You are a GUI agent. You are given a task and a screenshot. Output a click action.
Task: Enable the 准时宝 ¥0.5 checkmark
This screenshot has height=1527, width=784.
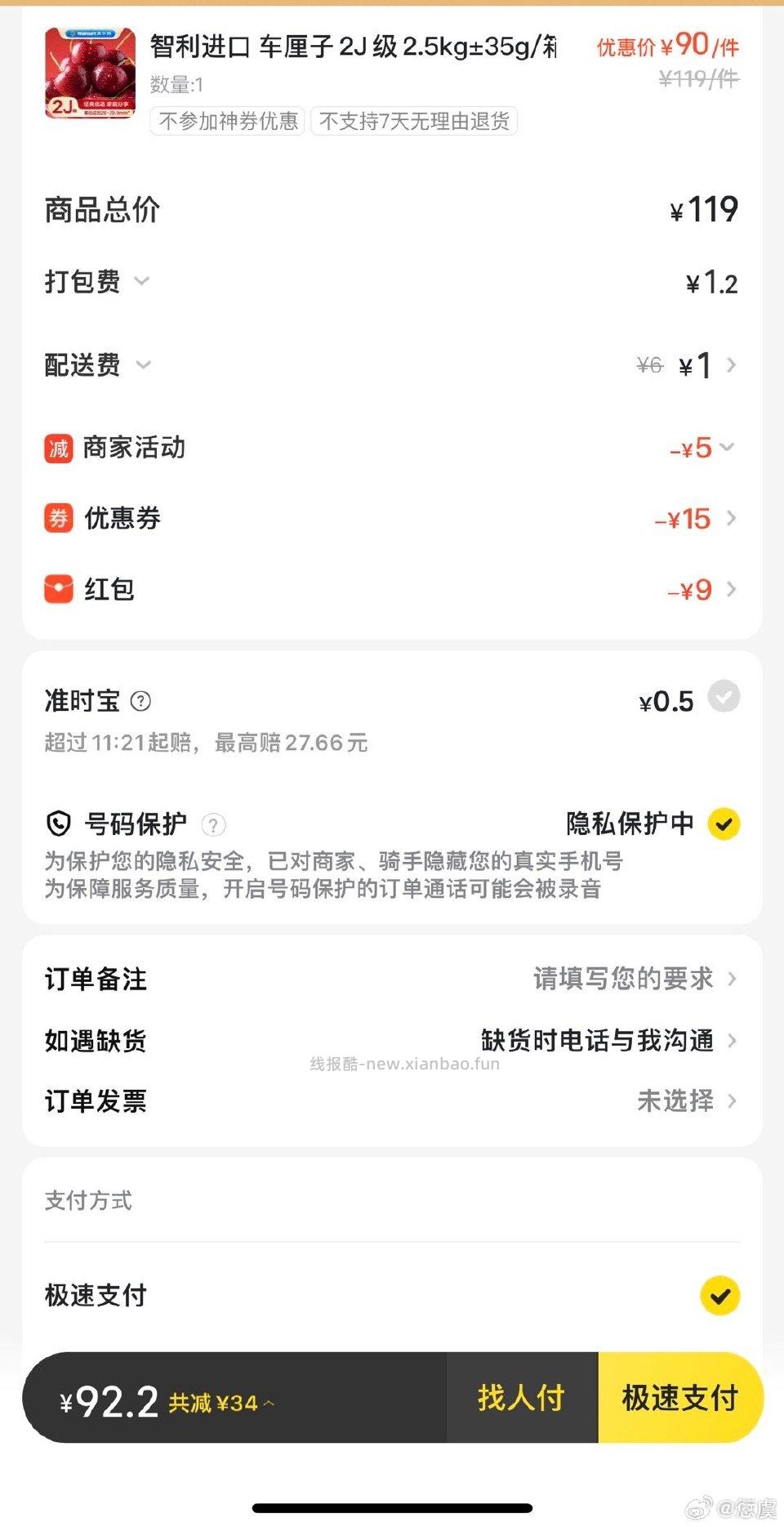pos(722,696)
